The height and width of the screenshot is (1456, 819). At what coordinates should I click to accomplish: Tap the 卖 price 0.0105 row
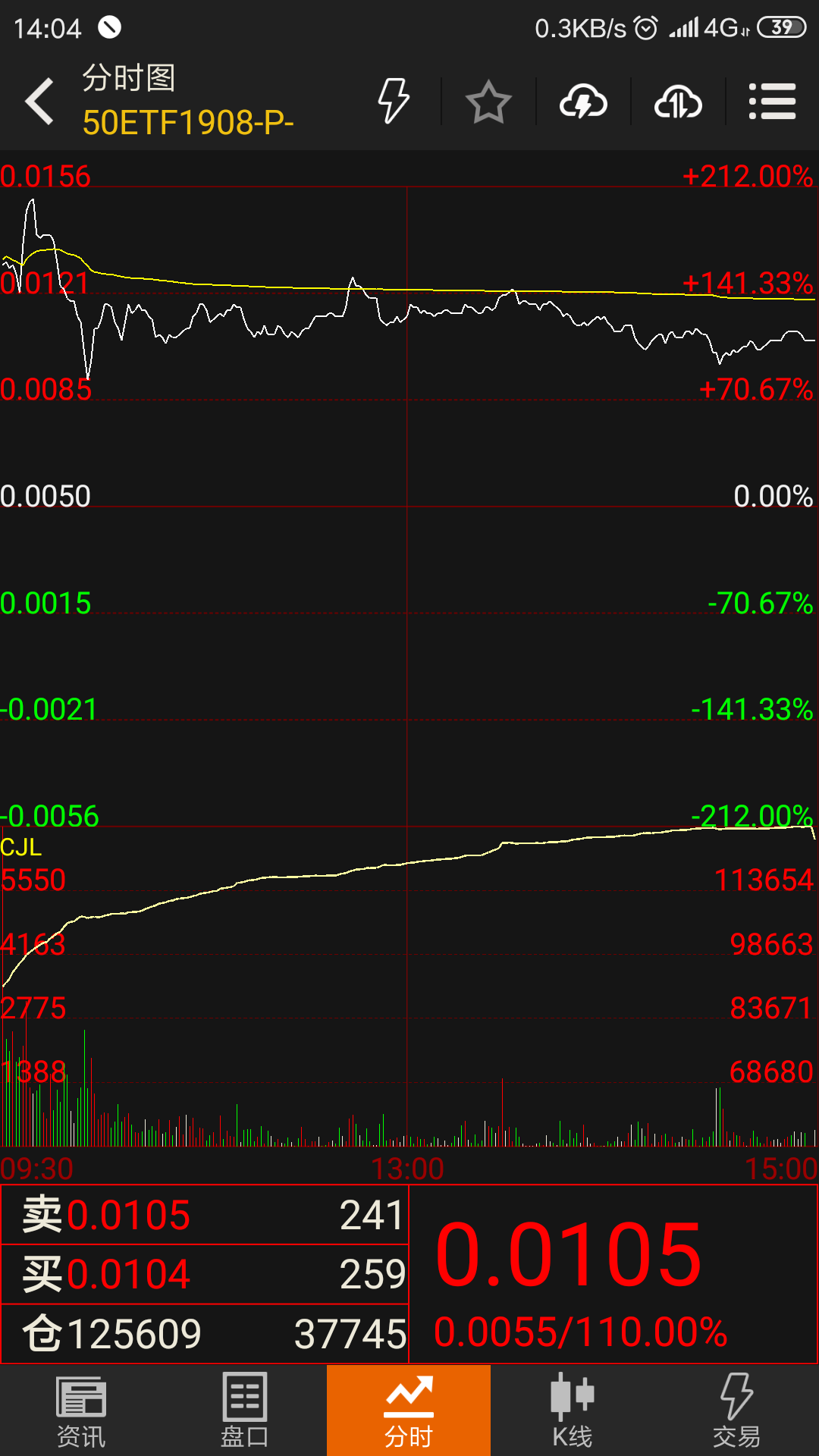point(205,1215)
